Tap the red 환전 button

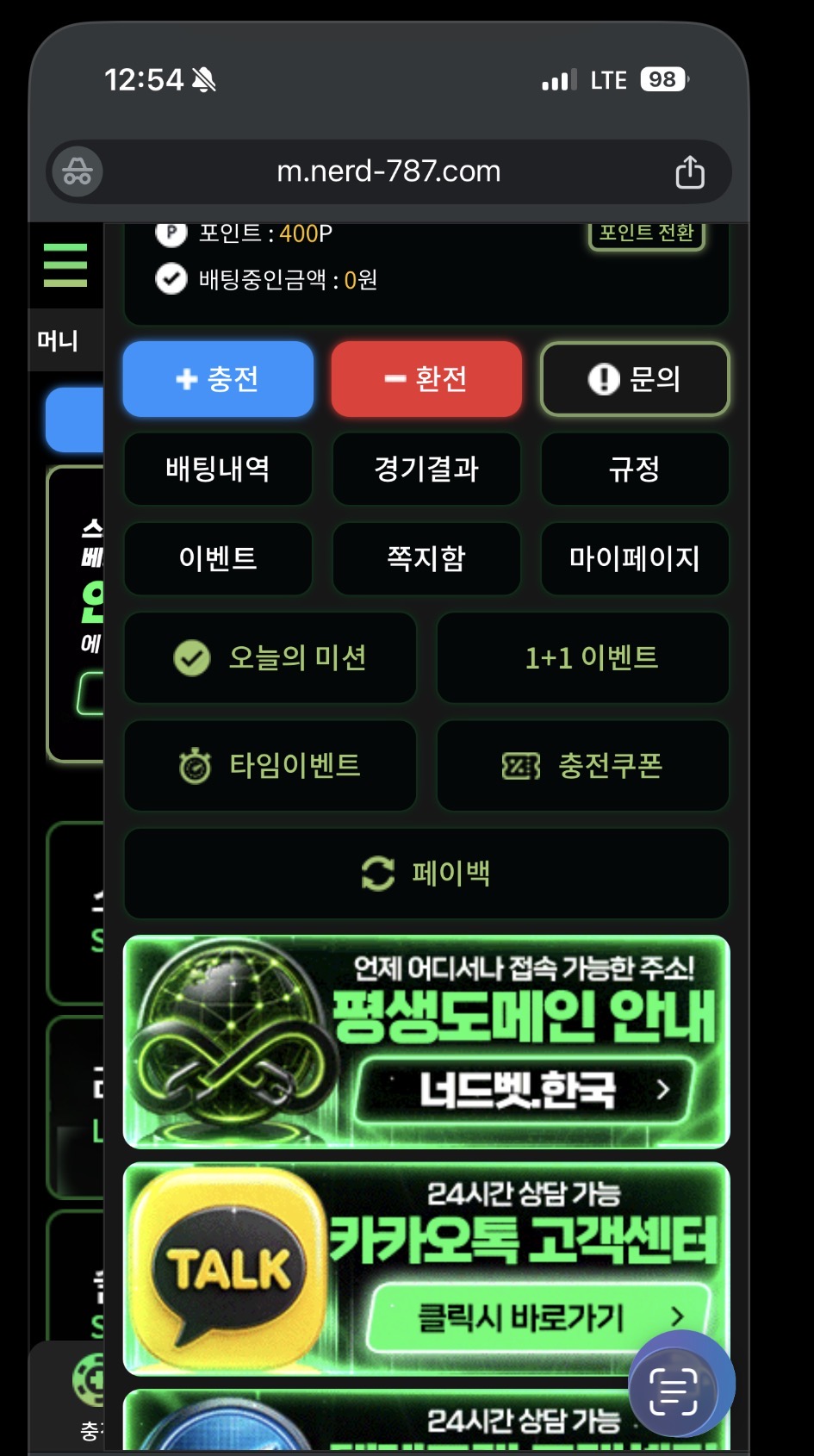click(426, 379)
